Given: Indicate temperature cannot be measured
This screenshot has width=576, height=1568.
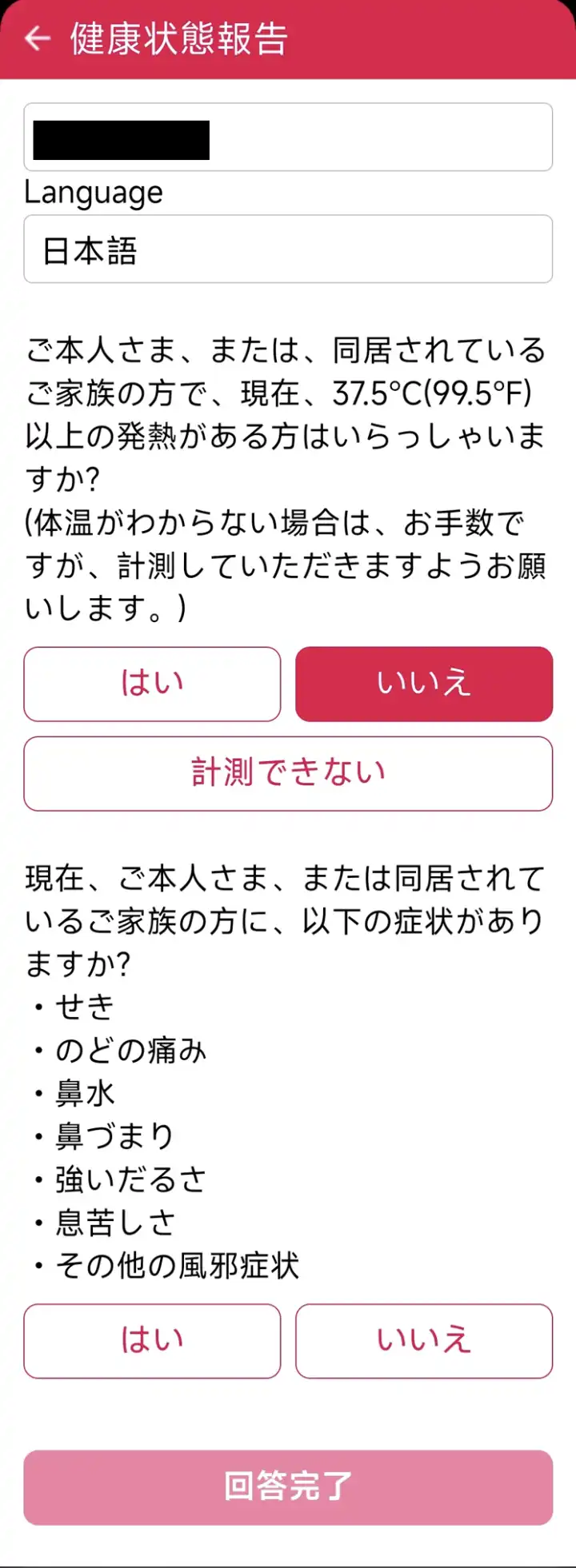Looking at the screenshot, I should pos(288,773).
